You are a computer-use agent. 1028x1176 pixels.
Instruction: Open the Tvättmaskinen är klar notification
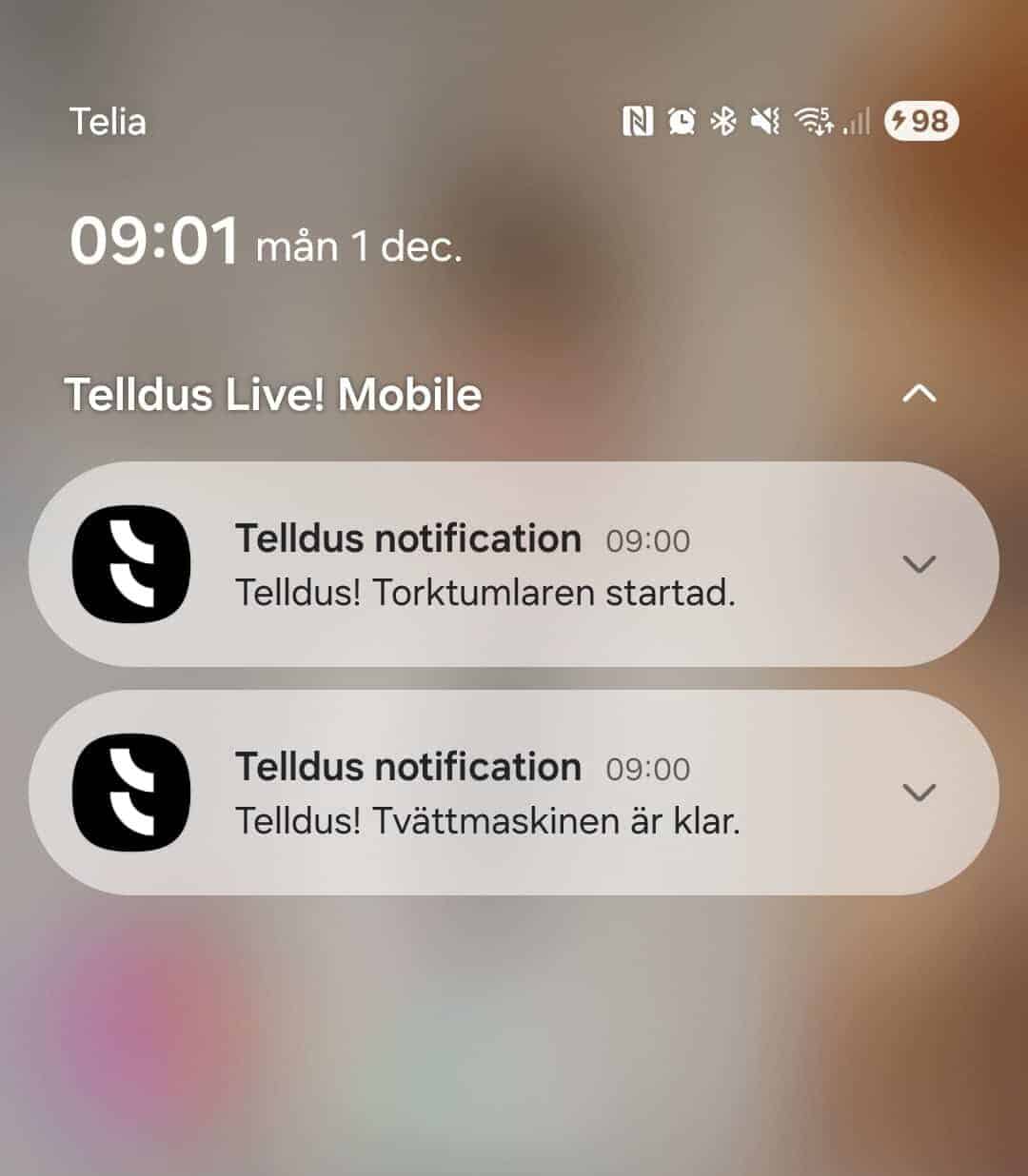pyautogui.click(x=485, y=794)
